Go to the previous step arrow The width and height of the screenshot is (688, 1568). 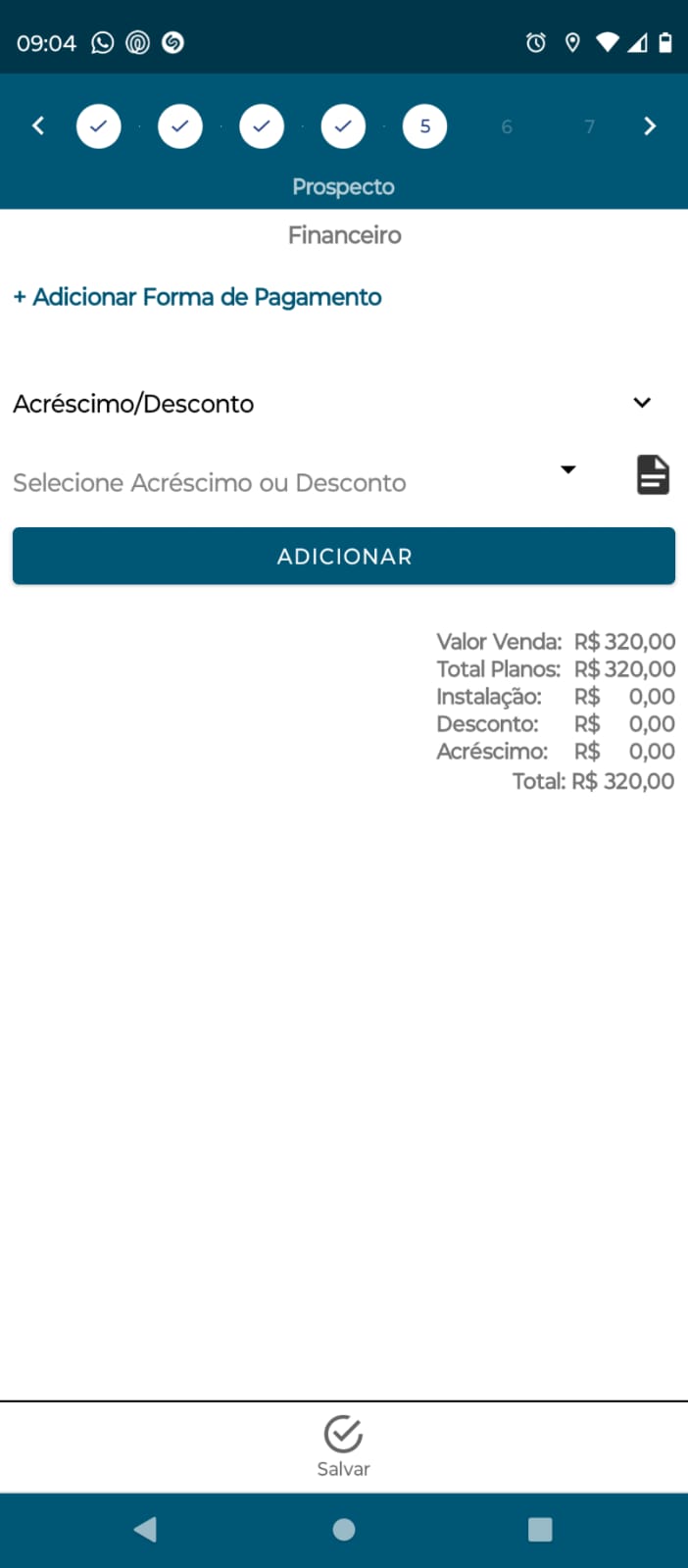(x=38, y=125)
